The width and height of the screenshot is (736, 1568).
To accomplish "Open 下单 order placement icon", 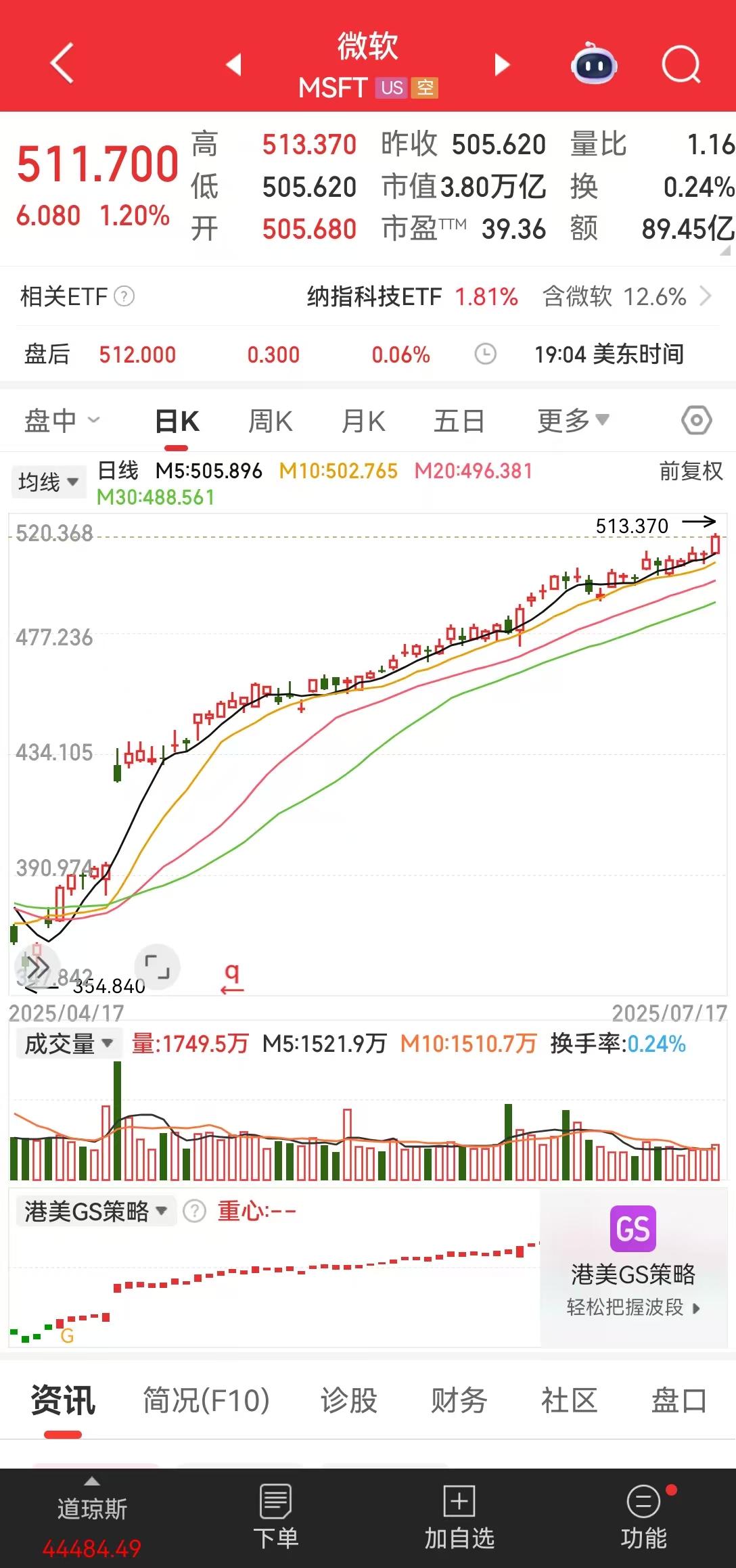I will 276,1508.
